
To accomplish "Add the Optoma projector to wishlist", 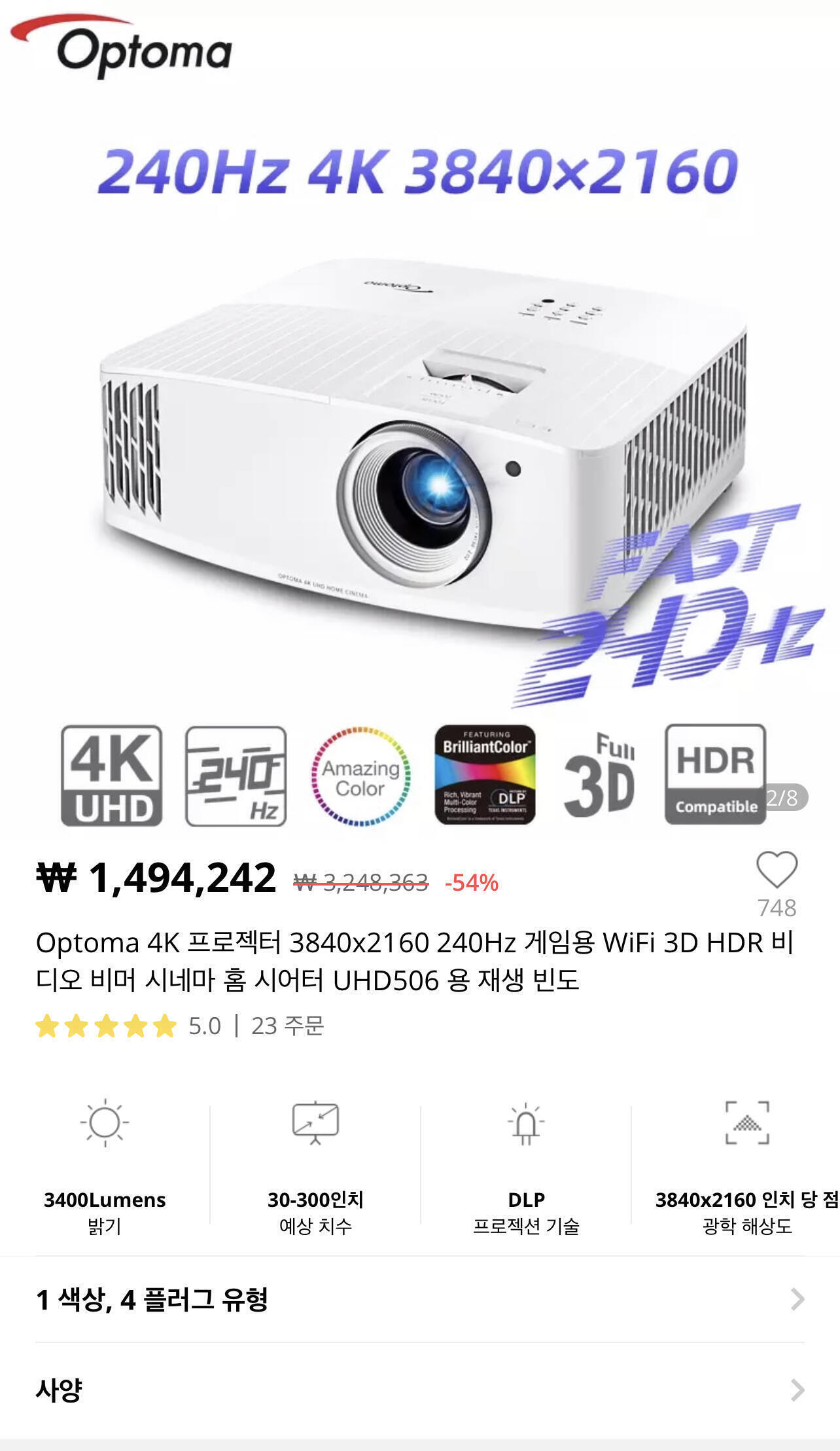I will 777,870.
